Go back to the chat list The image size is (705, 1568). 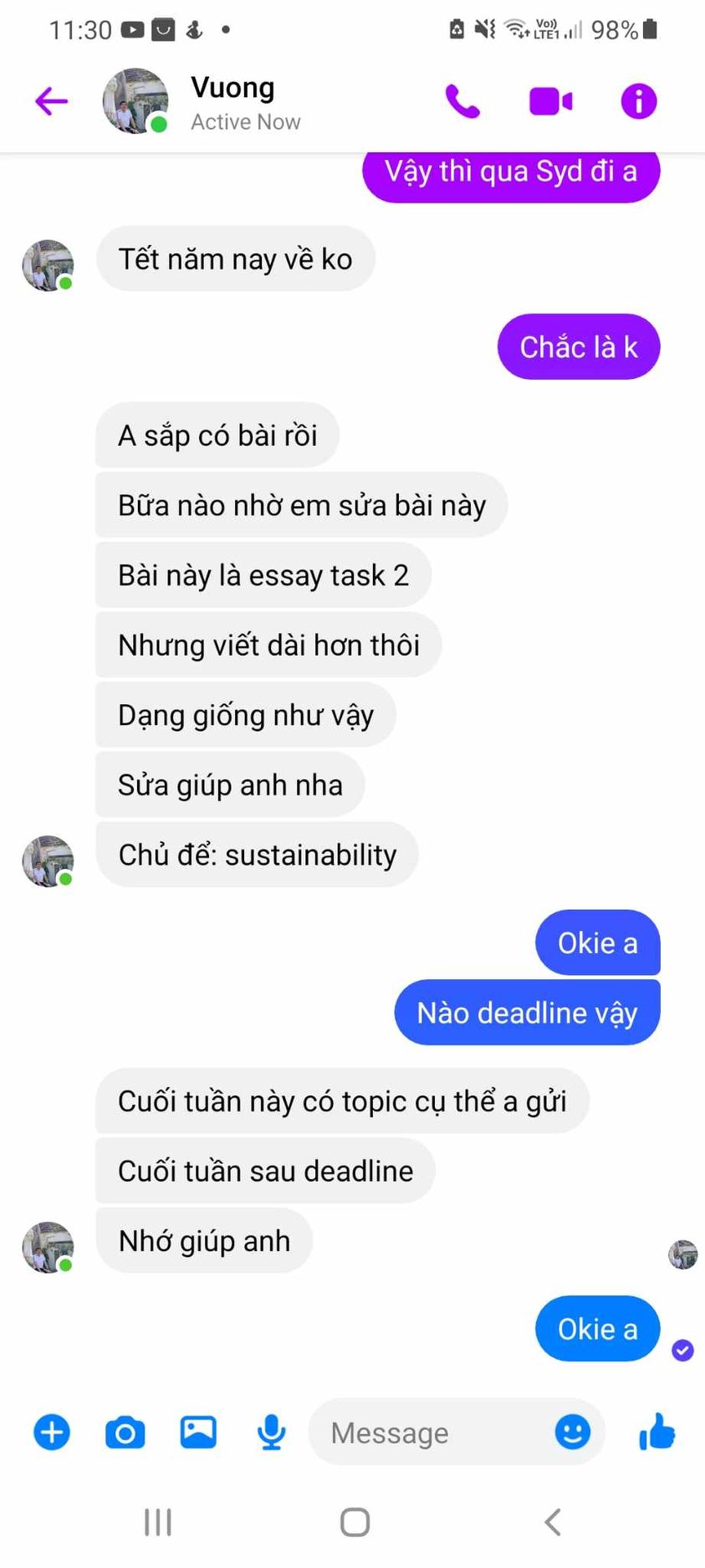coord(51,102)
